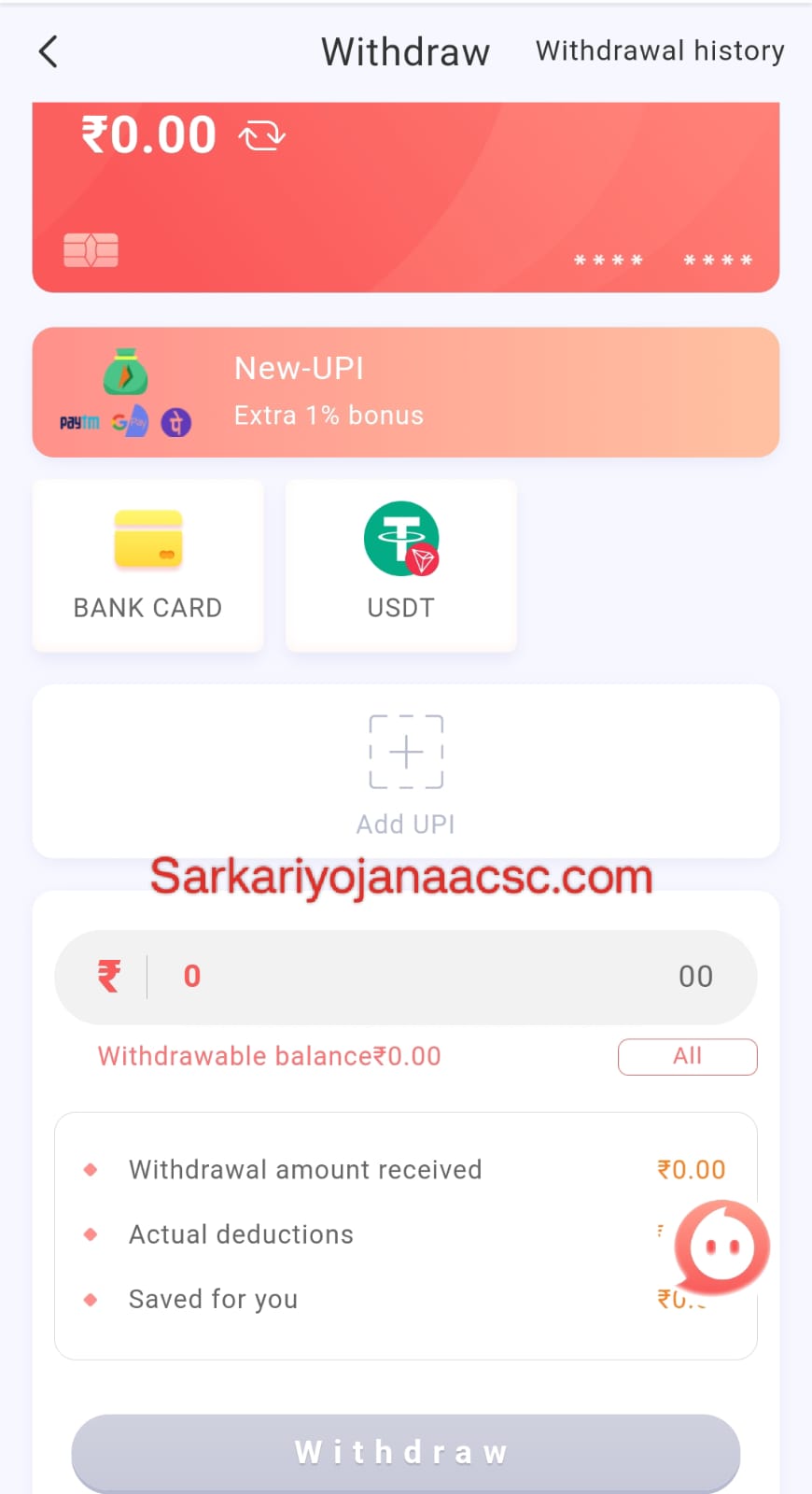Refresh the ₹0.00 wallet balance
812x1494 pixels.
pyautogui.click(x=261, y=136)
